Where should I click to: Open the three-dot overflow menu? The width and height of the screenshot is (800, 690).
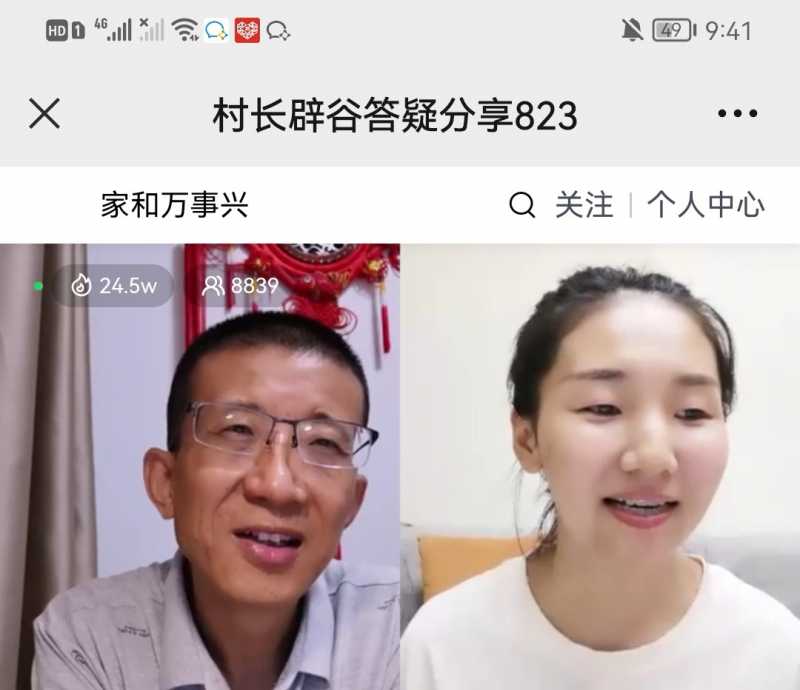click(737, 114)
